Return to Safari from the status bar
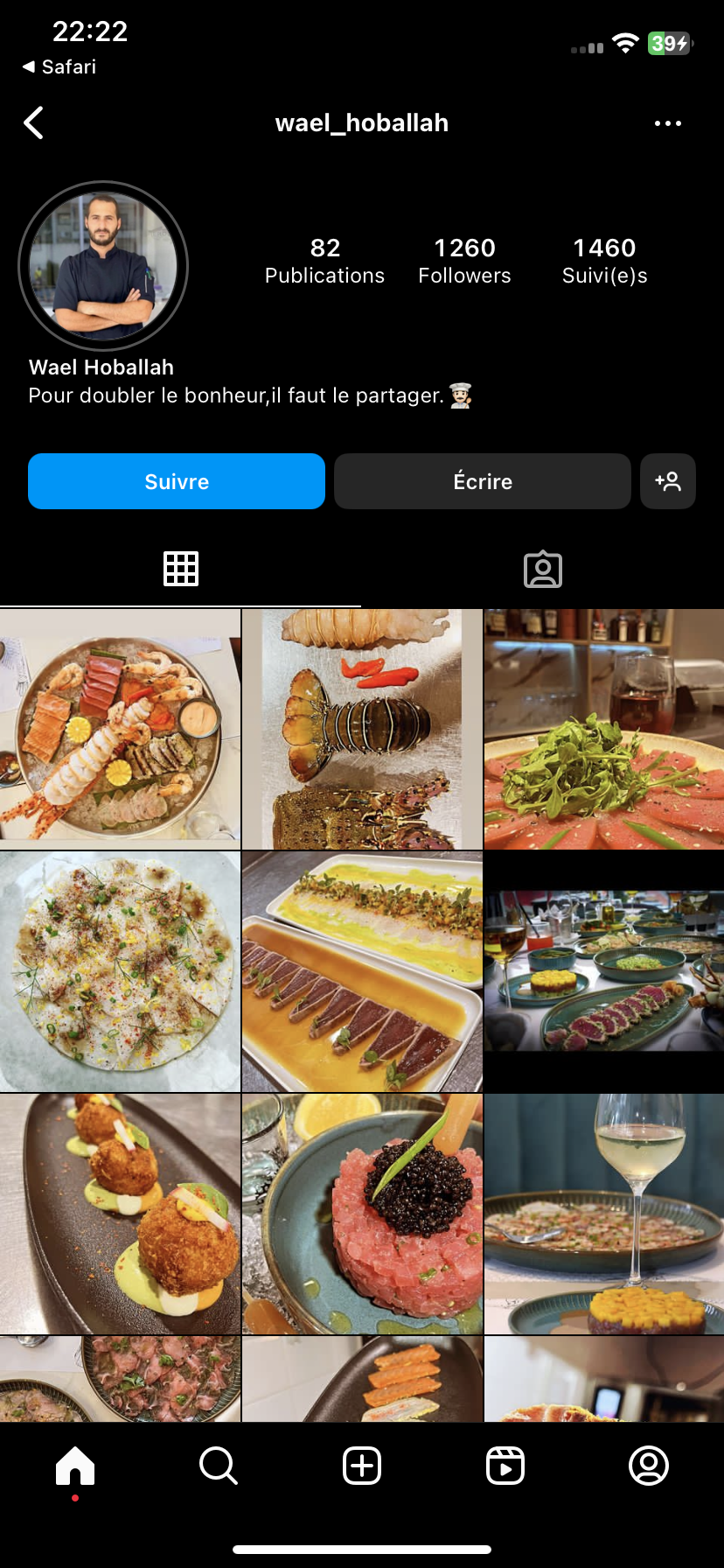Image resolution: width=724 pixels, height=1568 pixels. click(x=59, y=66)
